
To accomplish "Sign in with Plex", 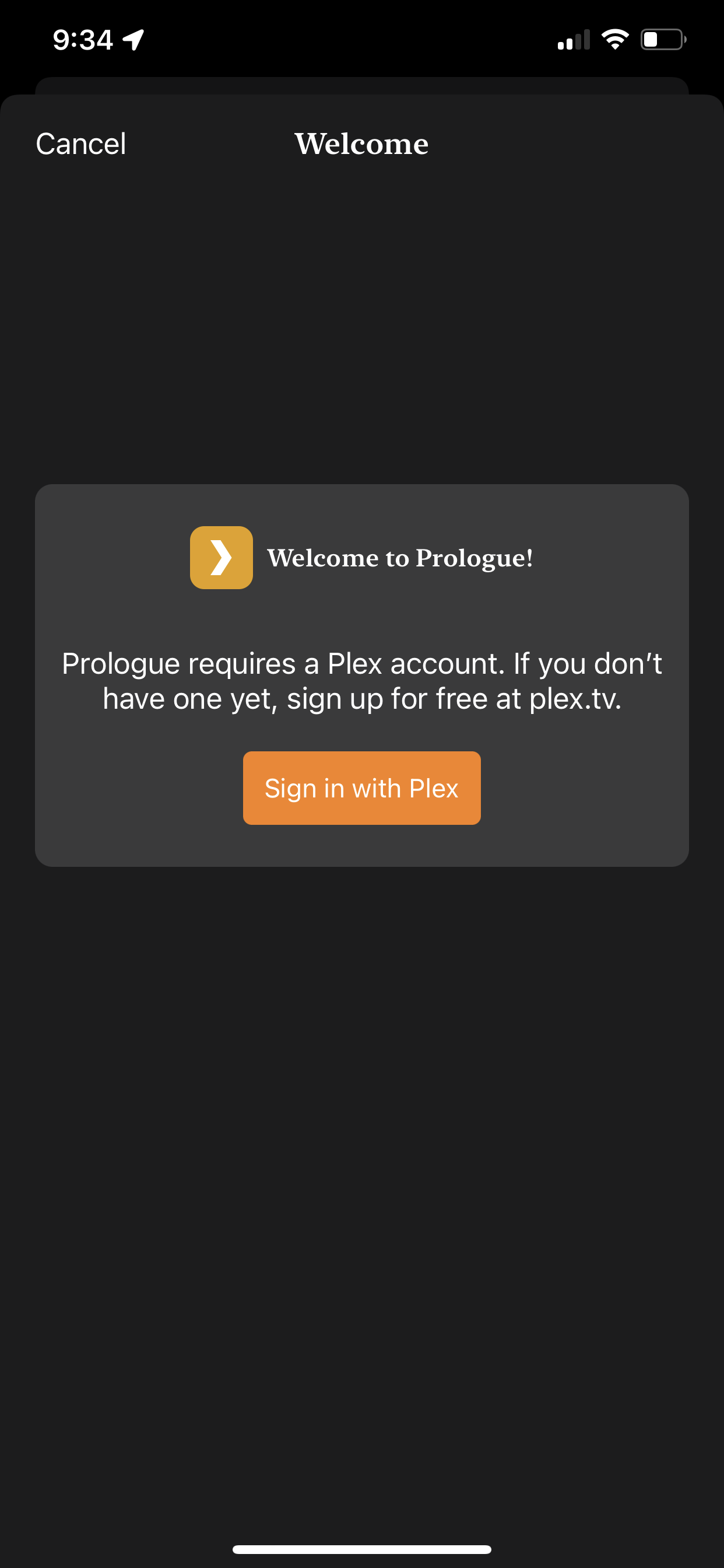I will point(361,788).
